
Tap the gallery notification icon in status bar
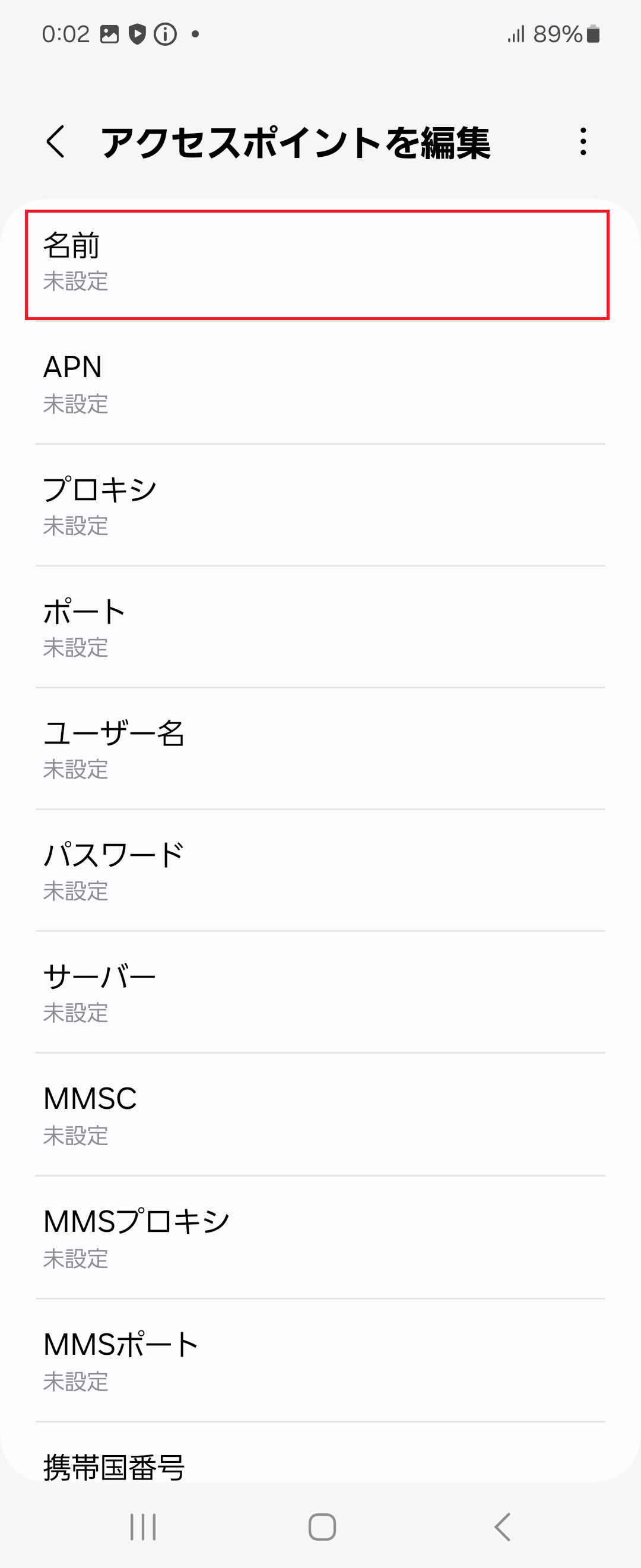(x=109, y=34)
